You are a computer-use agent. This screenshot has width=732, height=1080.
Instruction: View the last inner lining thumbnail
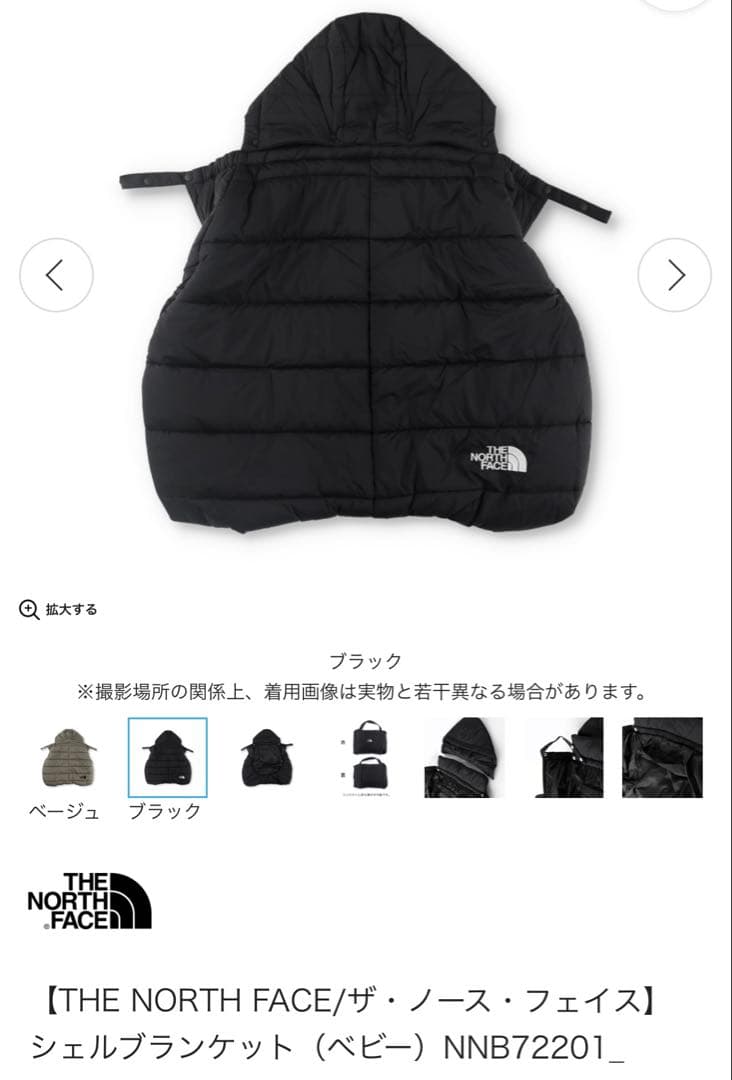[662, 758]
